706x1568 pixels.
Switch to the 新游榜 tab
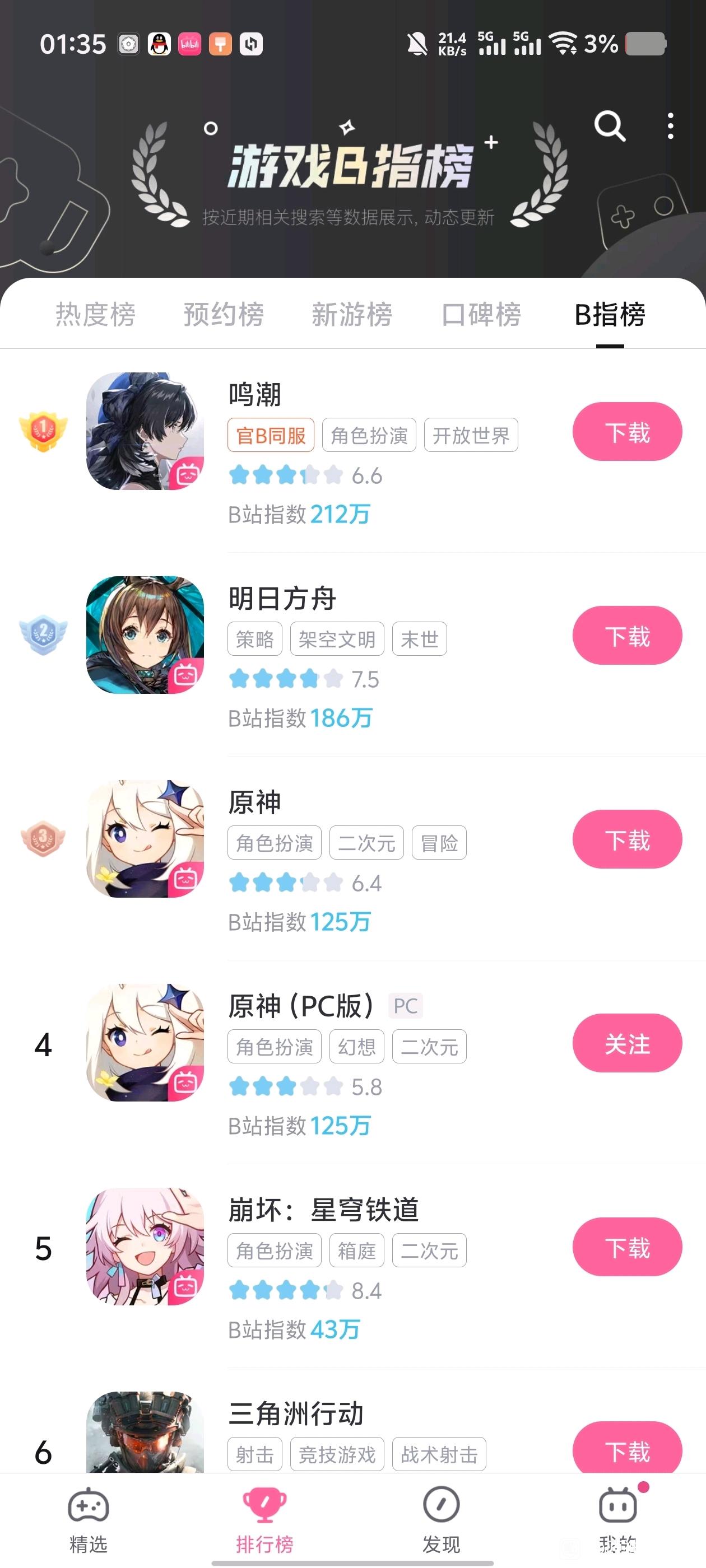pyautogui.click(x=351, y=315)
